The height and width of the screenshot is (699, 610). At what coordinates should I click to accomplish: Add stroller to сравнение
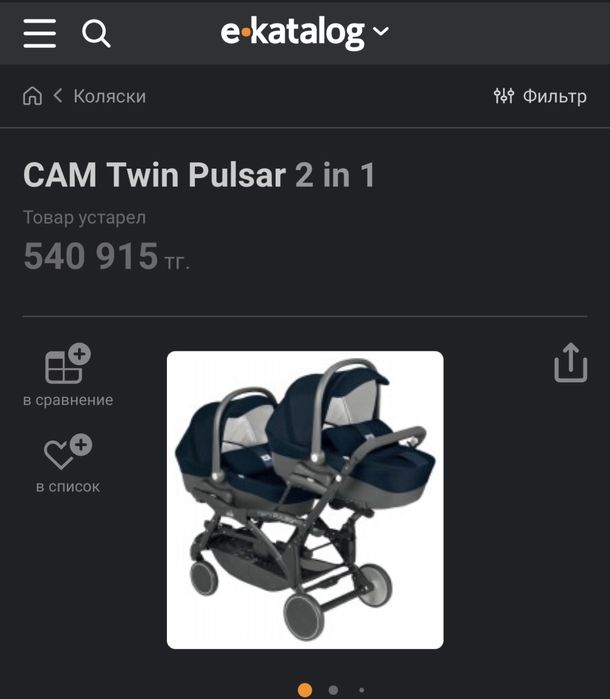click(x=67, y=374)
